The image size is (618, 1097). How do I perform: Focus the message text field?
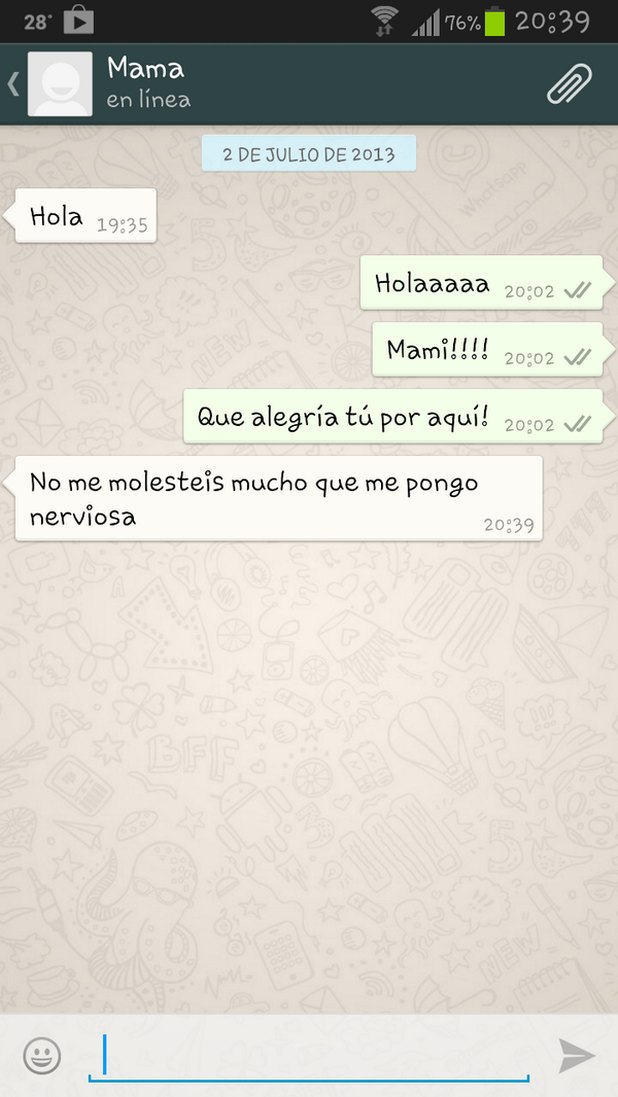click(308, 1055)
